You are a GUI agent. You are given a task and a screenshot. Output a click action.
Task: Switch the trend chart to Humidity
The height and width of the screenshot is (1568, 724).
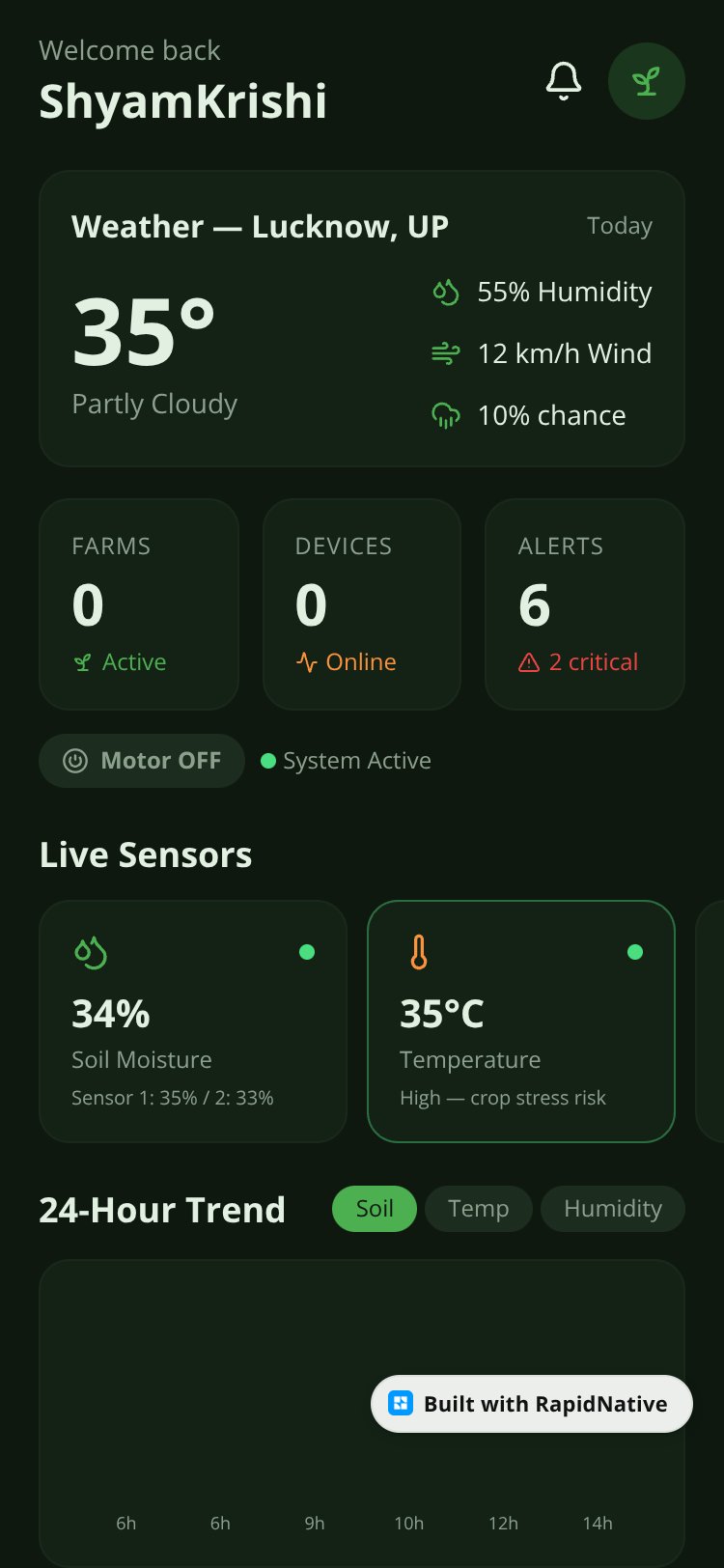(x=613, y=1209)
